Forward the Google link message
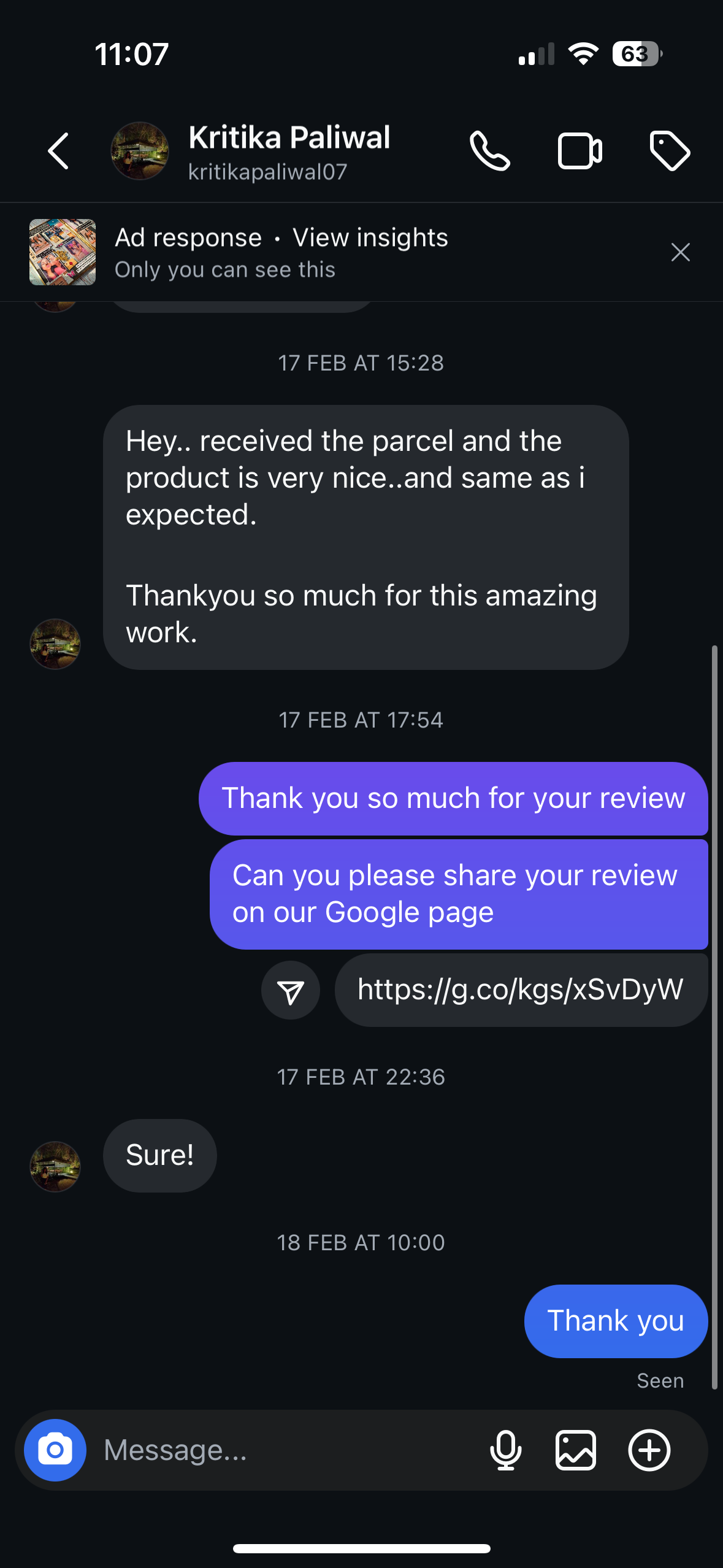This screenshot has width=723, height=1568. (291, 990)
